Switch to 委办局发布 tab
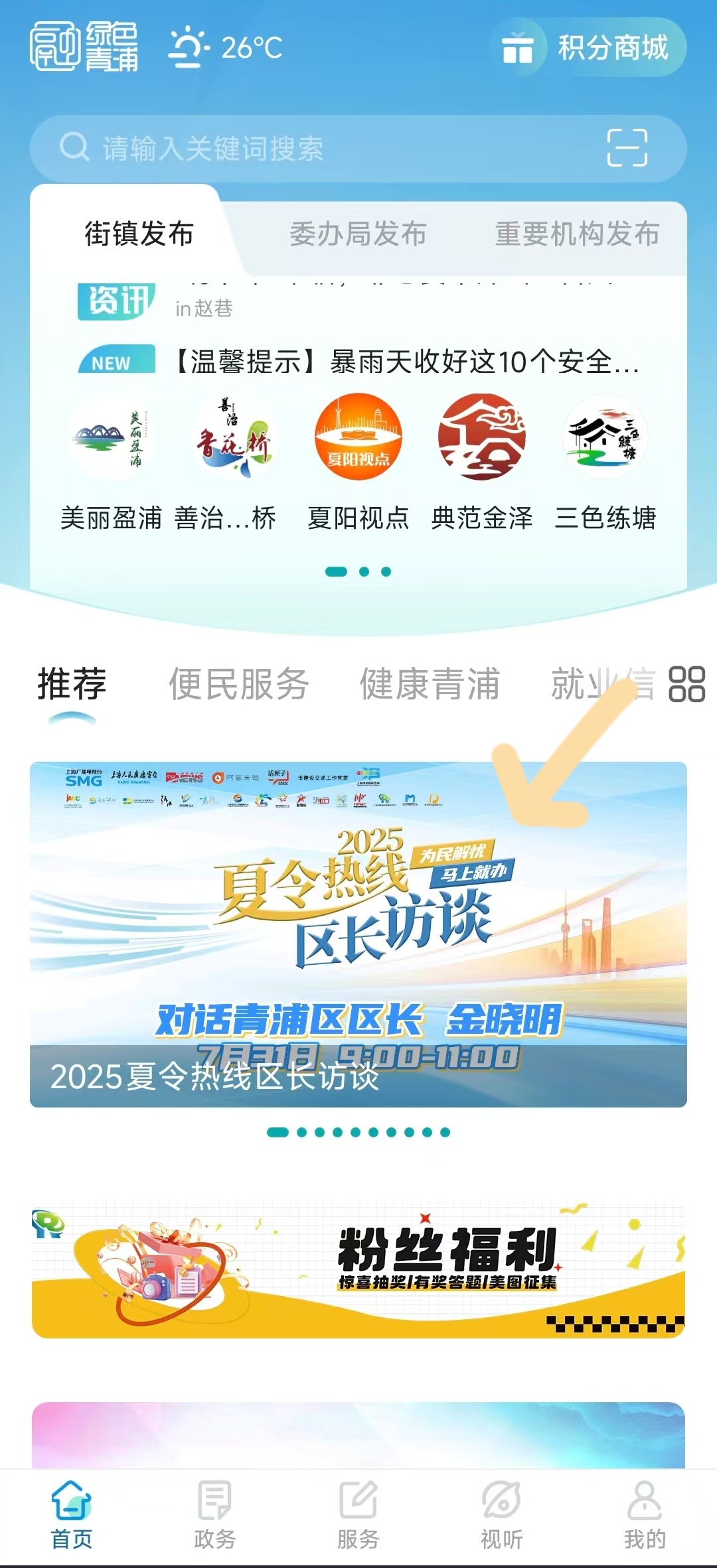Viewport: 717px width, 1568px height. (358, 234)
